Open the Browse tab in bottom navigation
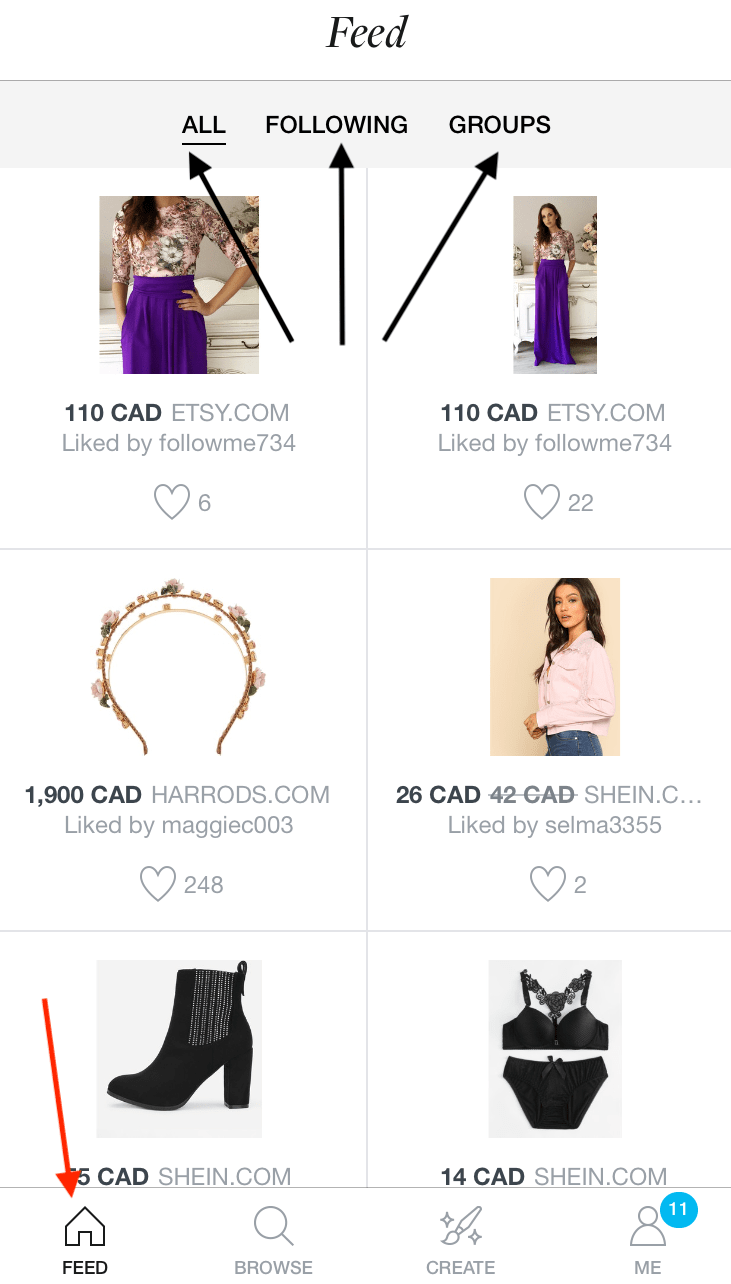Image resolution: width=731 pixels, height=1284 pixels. pyautogui.click(x=273, y=1240)
